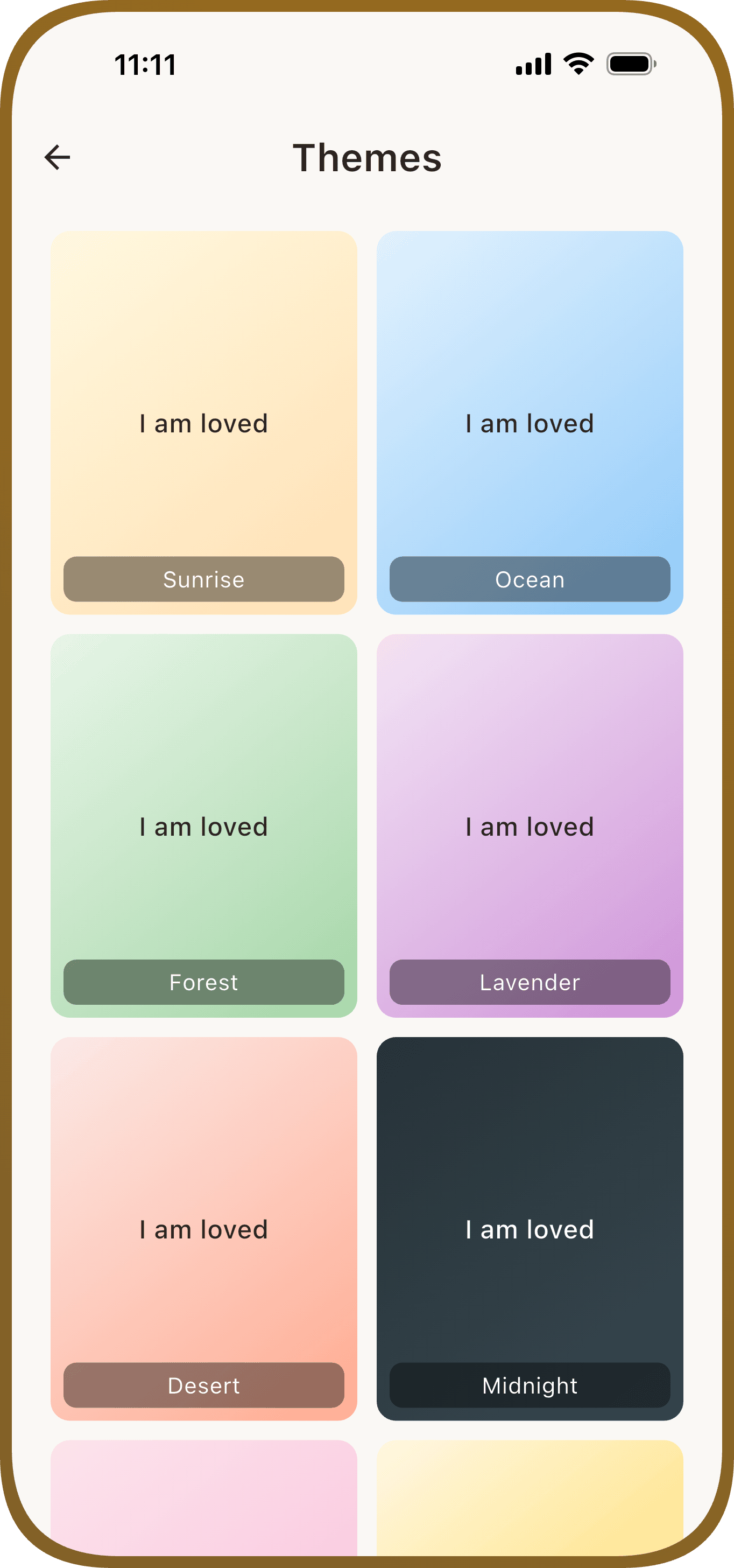The height and width of the screenshot is (1568, 734).
Task: Tap the Themes screen title
Action: click(366, 158)
